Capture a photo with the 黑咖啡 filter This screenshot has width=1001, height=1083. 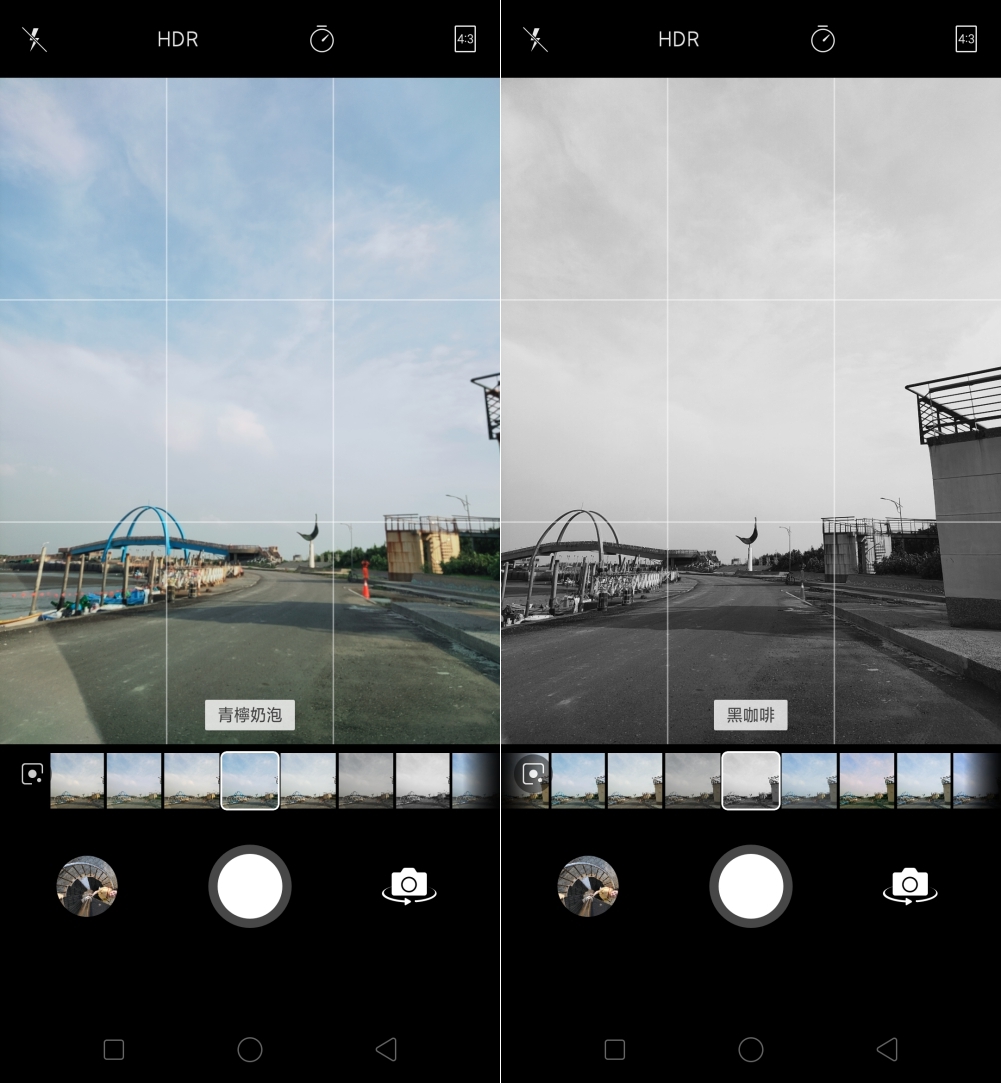point(751,886)
